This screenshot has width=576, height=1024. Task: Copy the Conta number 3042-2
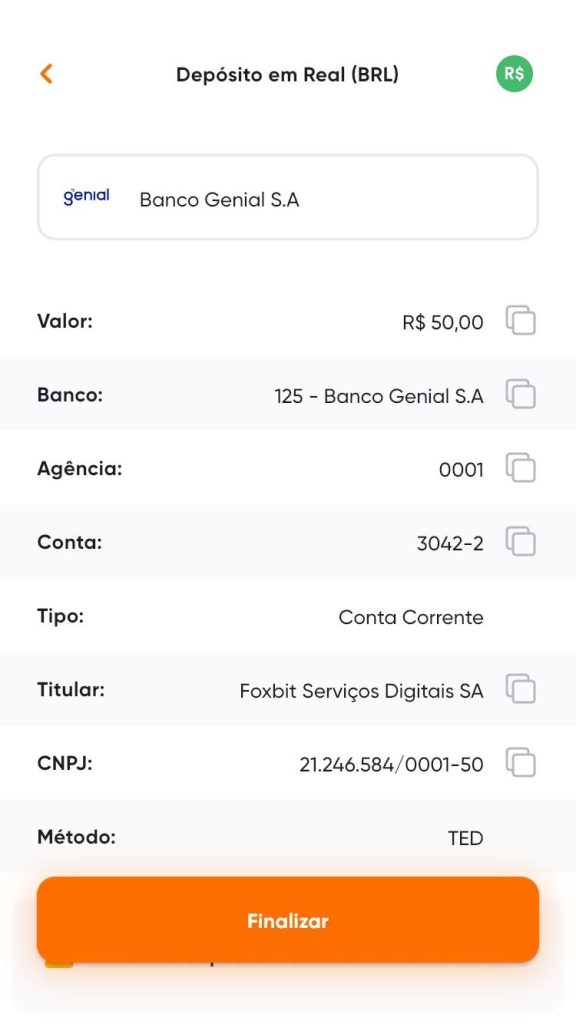click(x=520, y=542)
